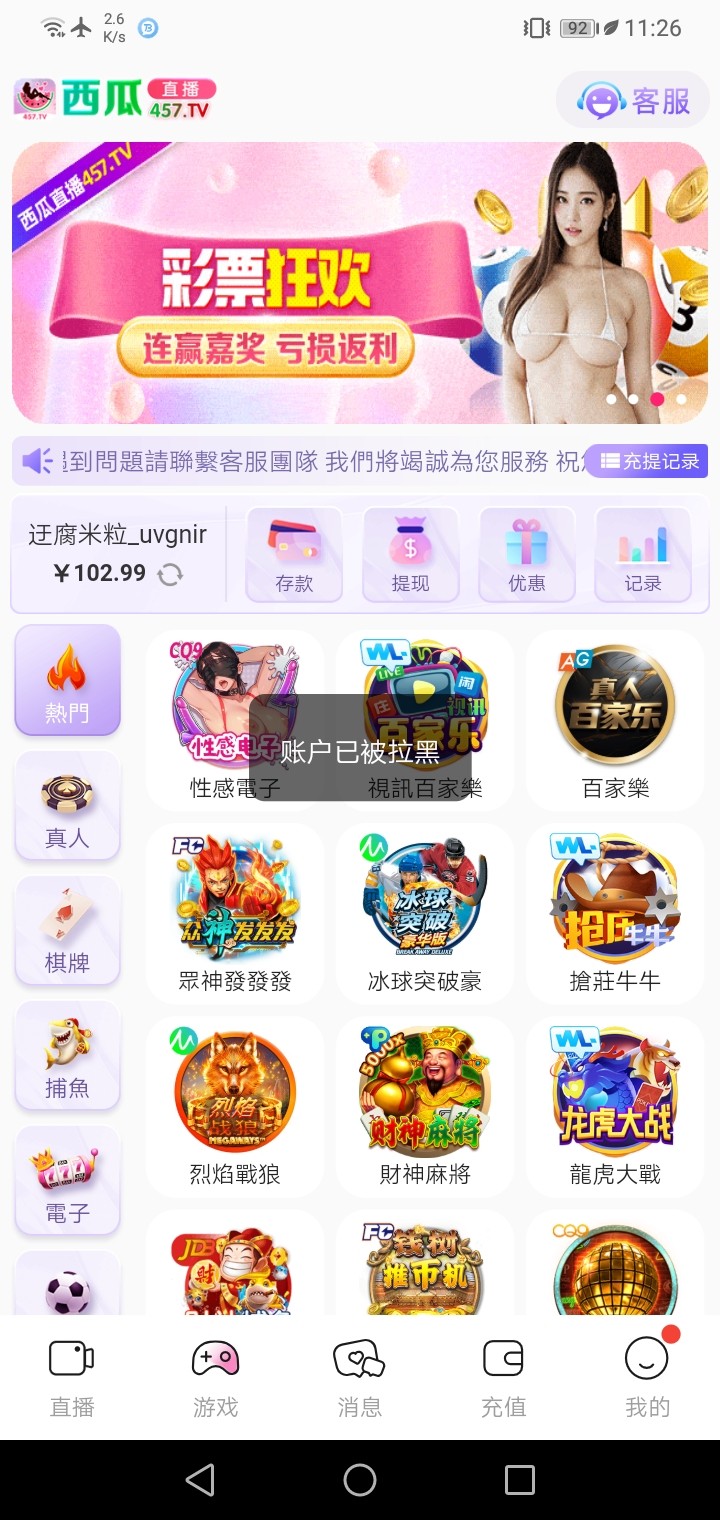Screen dimensions: 720x1520
Task: Open 记录 history
Action: click(643, 555)
